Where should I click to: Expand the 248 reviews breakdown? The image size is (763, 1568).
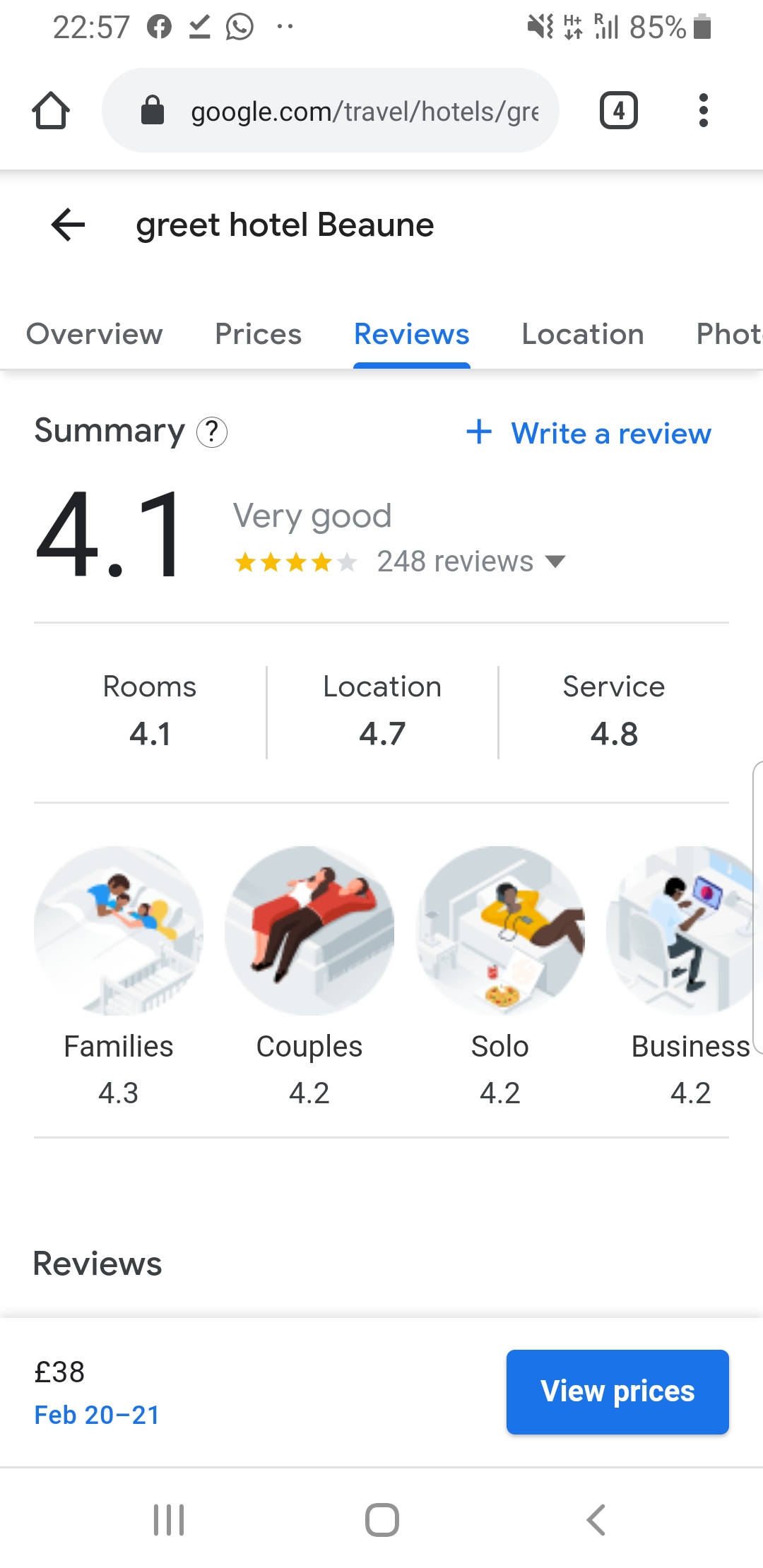[471, 562]
